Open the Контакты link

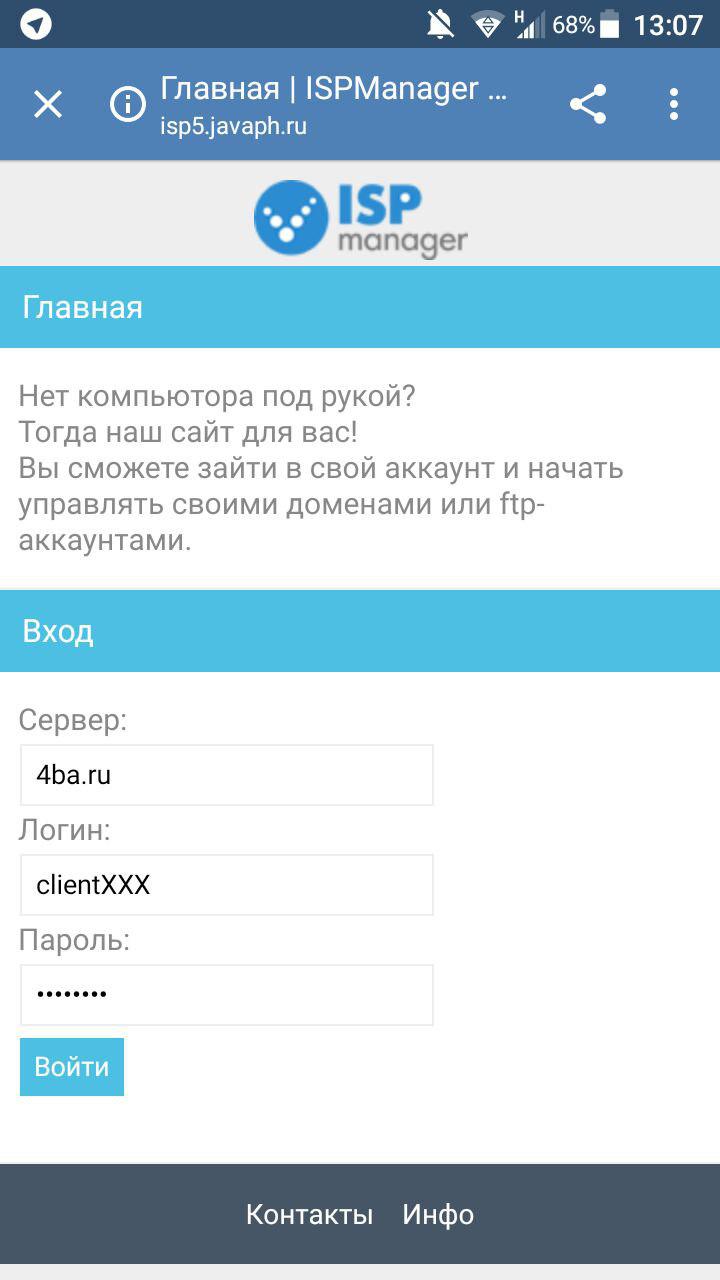[x=309, y=1215]
